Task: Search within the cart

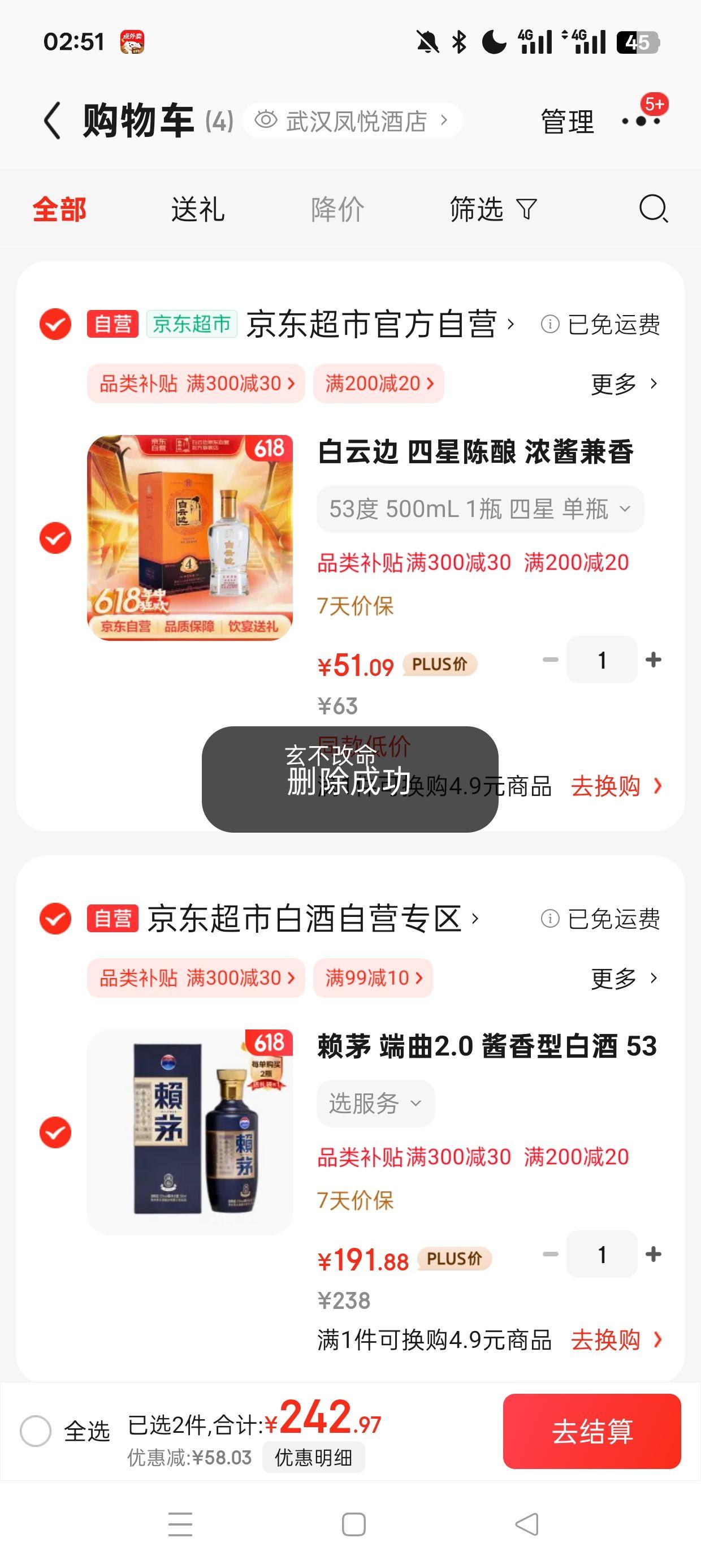Action: coord(654,209)
